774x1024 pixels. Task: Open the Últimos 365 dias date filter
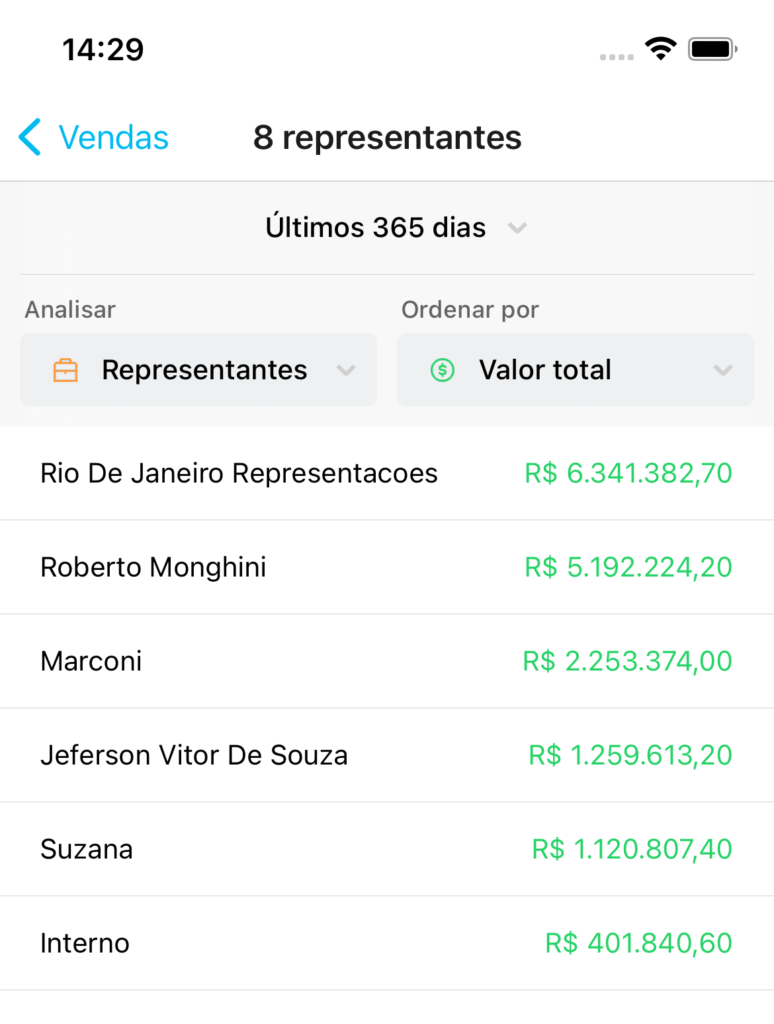pyautogui.click(x=386, y=227)
